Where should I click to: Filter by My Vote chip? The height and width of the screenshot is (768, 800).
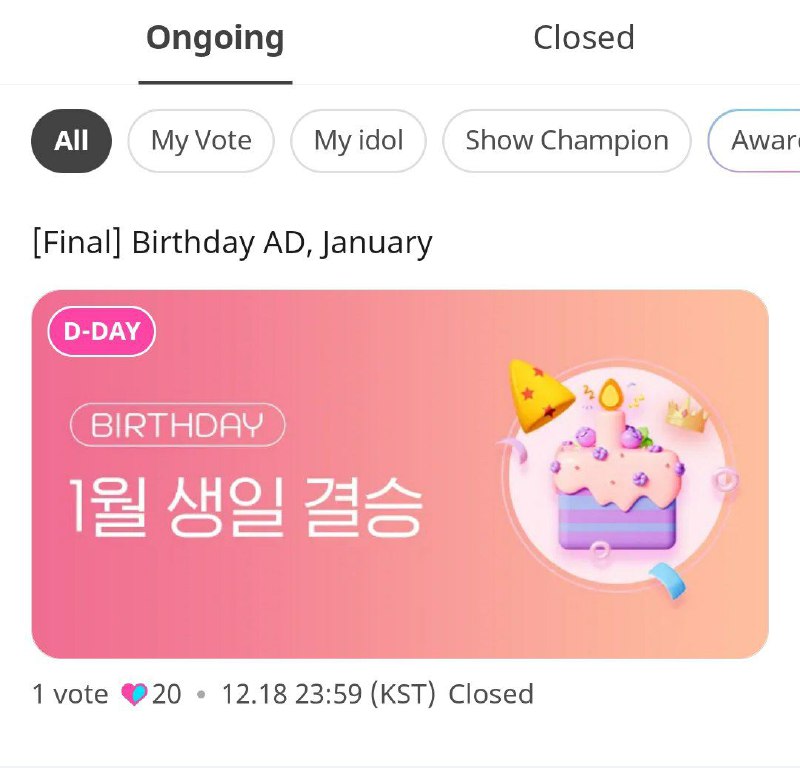coord(201,141)
